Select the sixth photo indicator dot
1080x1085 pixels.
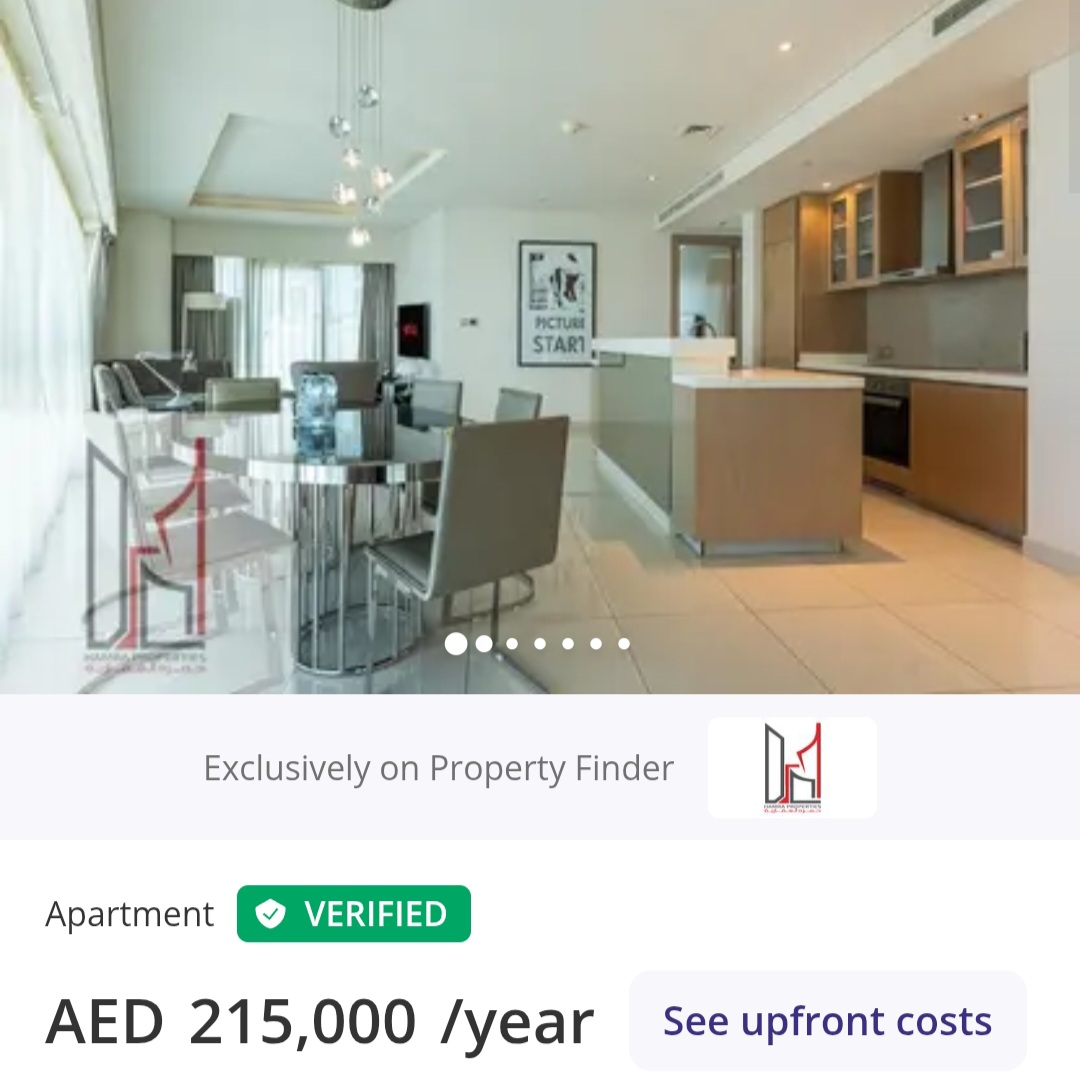point(596,644)
